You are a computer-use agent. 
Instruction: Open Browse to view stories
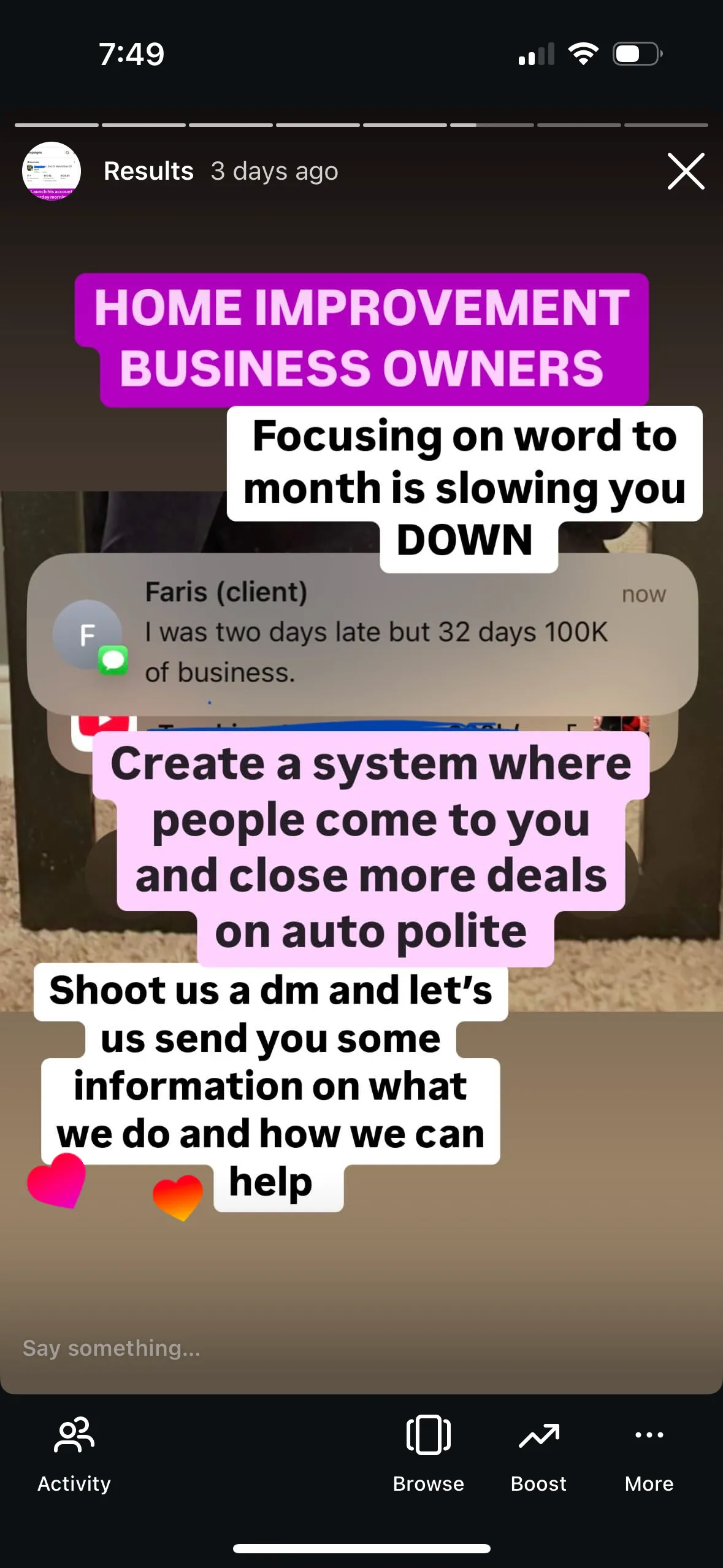(x=428, y=1454)
